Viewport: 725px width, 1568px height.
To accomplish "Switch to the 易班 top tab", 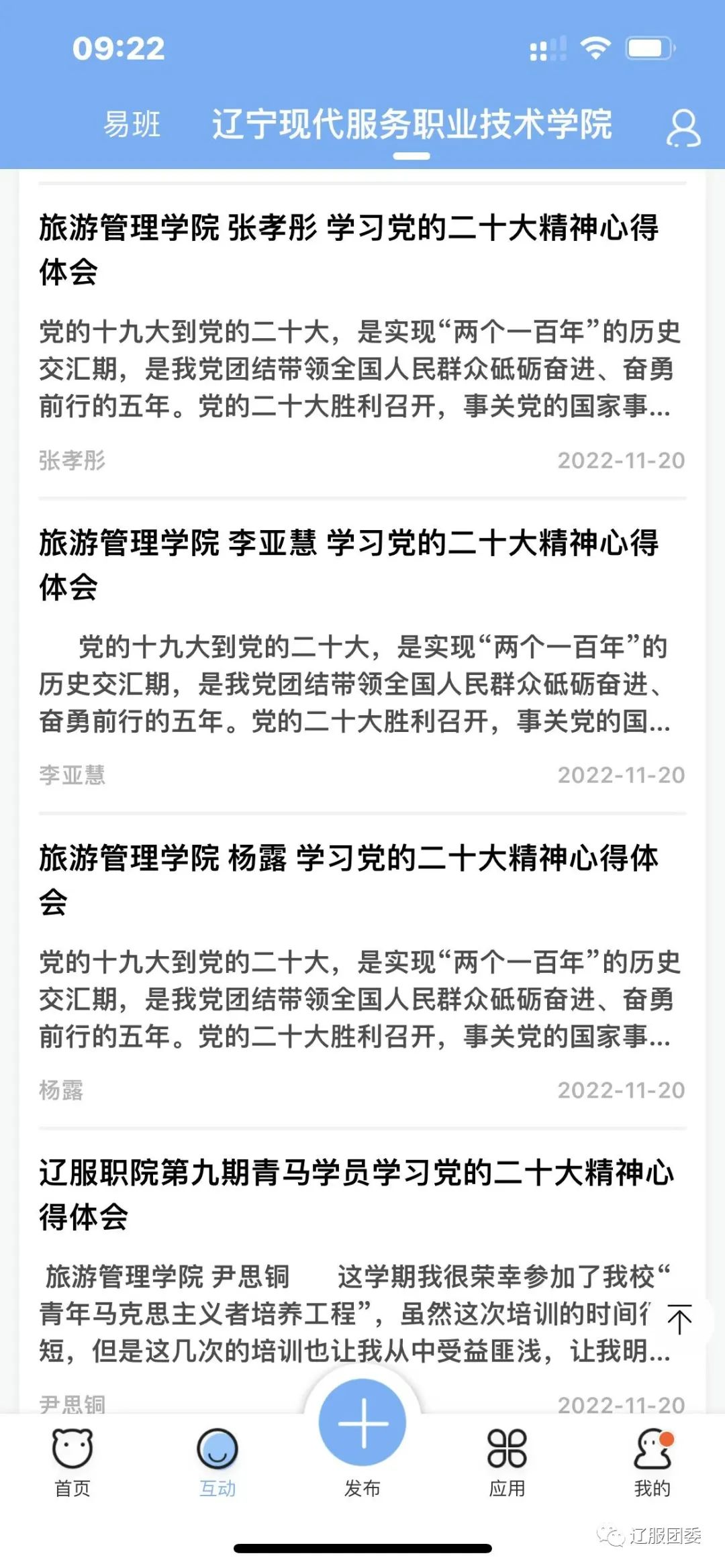I will 132,125.
